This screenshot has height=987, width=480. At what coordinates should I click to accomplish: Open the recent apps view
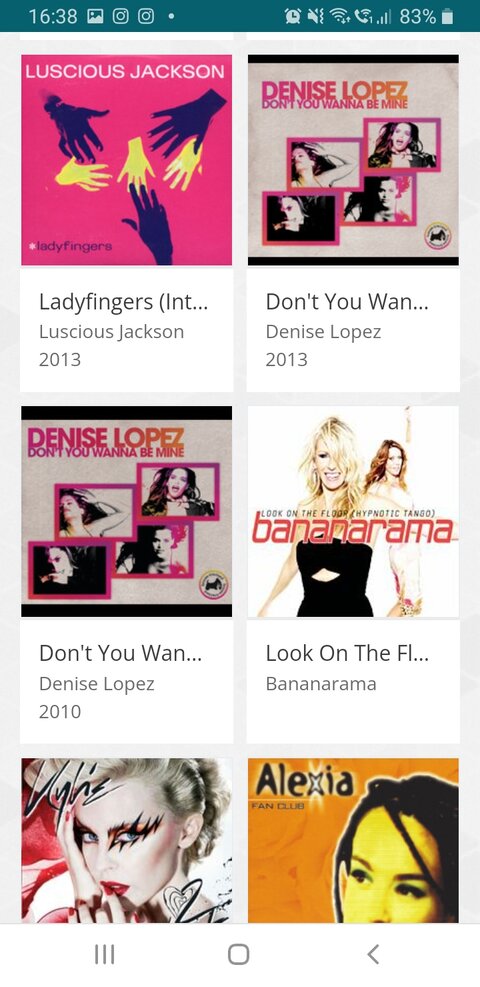(x=104, y=954)
